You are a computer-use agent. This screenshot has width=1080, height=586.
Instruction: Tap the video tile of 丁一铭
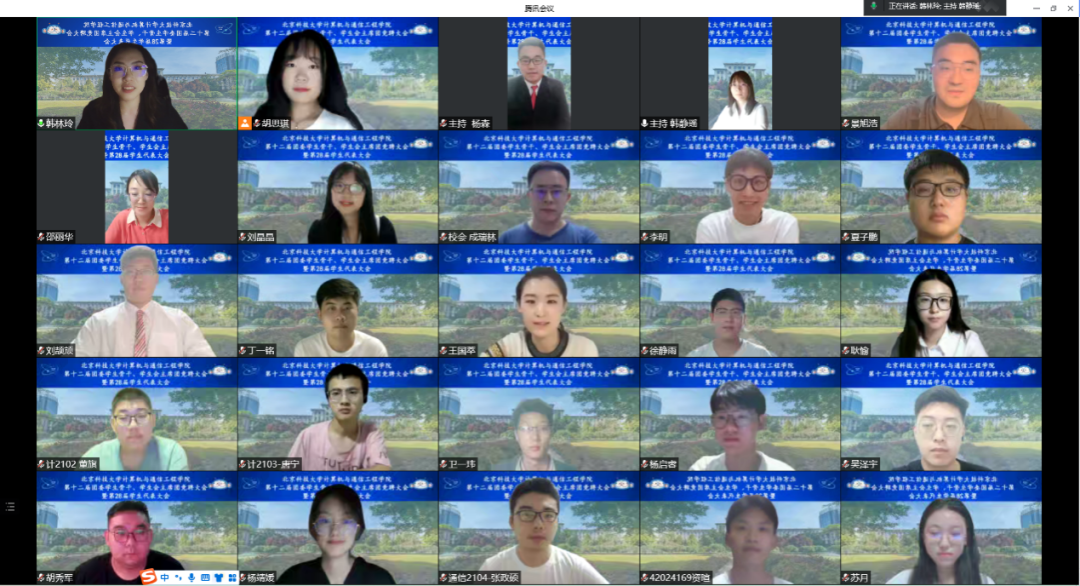coord(337,302)
